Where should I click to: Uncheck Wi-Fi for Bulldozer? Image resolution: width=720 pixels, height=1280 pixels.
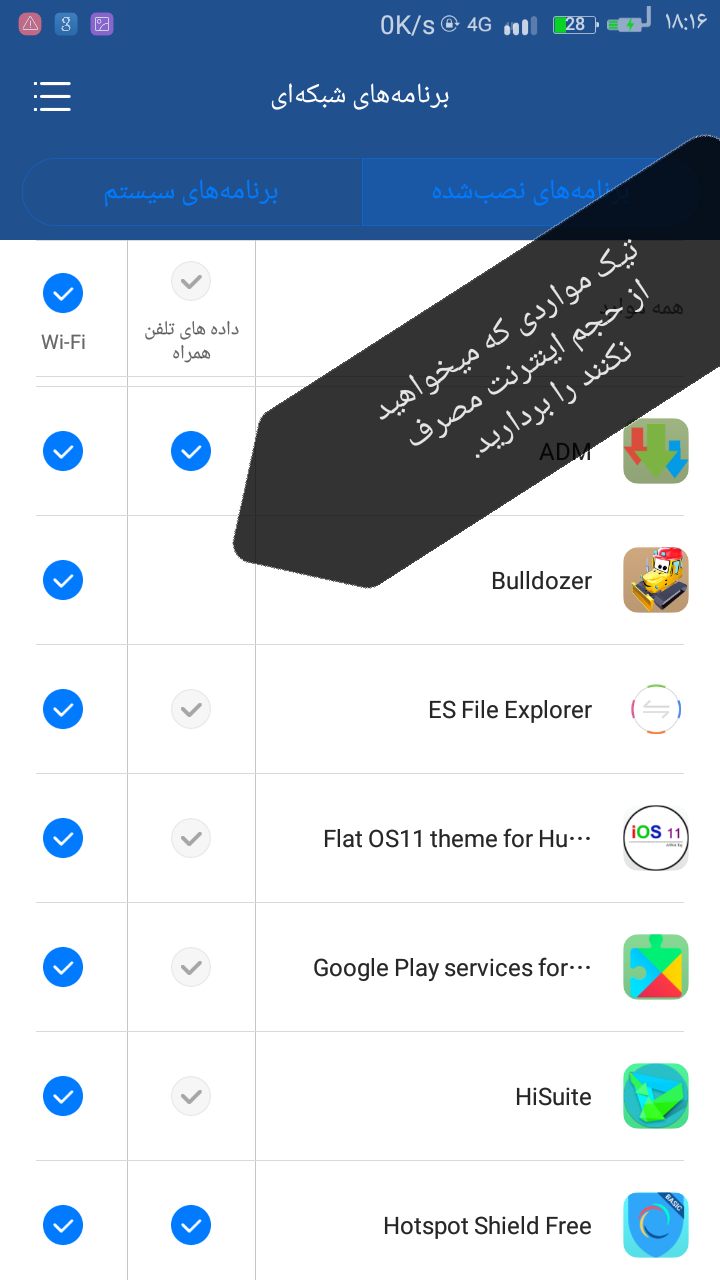coord(63,581)
